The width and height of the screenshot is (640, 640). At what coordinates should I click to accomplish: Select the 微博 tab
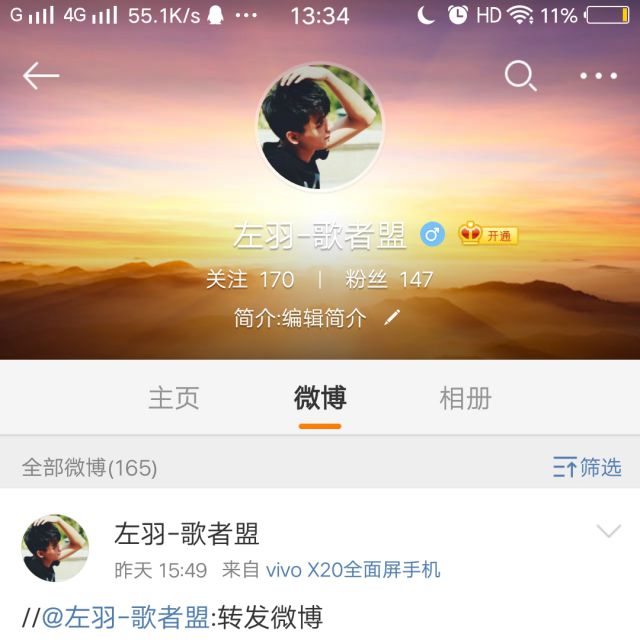[320, 398]
